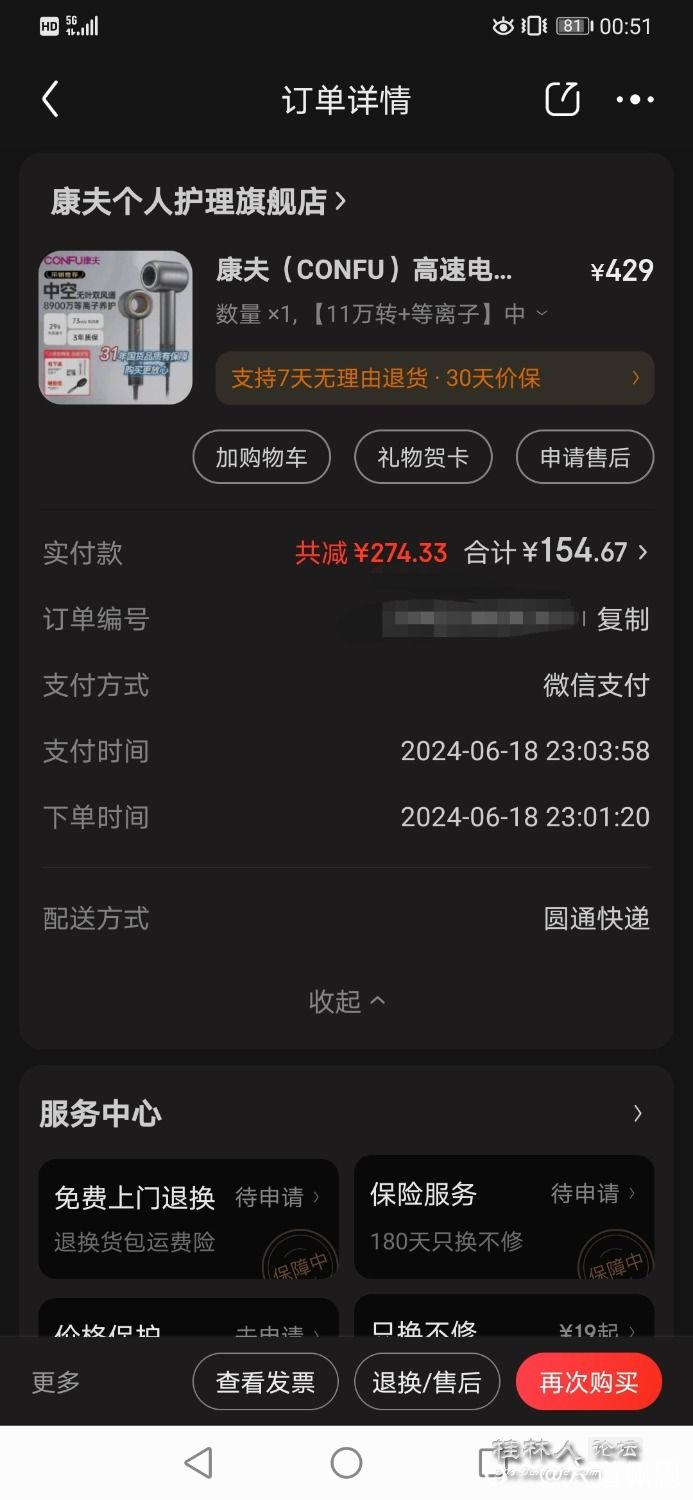Open 退换/售后 for returns
The width and height of the screenshot is (693, 1500).
pos(427,1382)
